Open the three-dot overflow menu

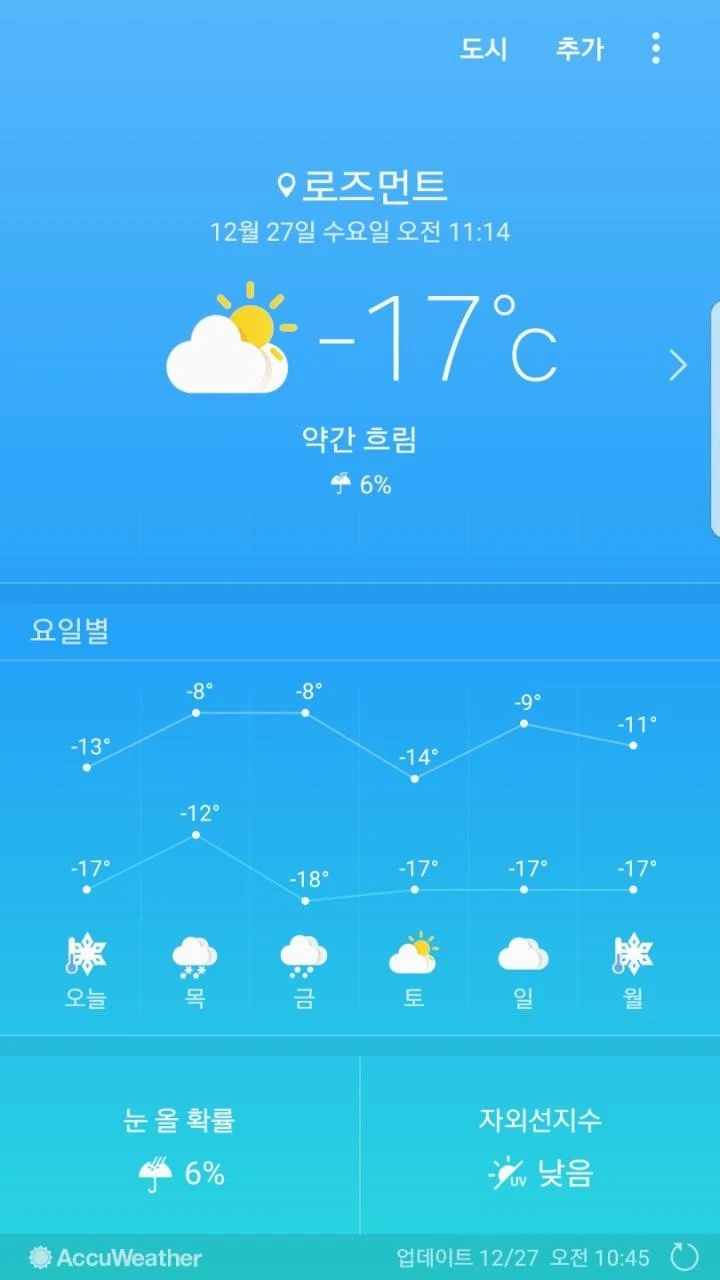[x=655, y=48]
